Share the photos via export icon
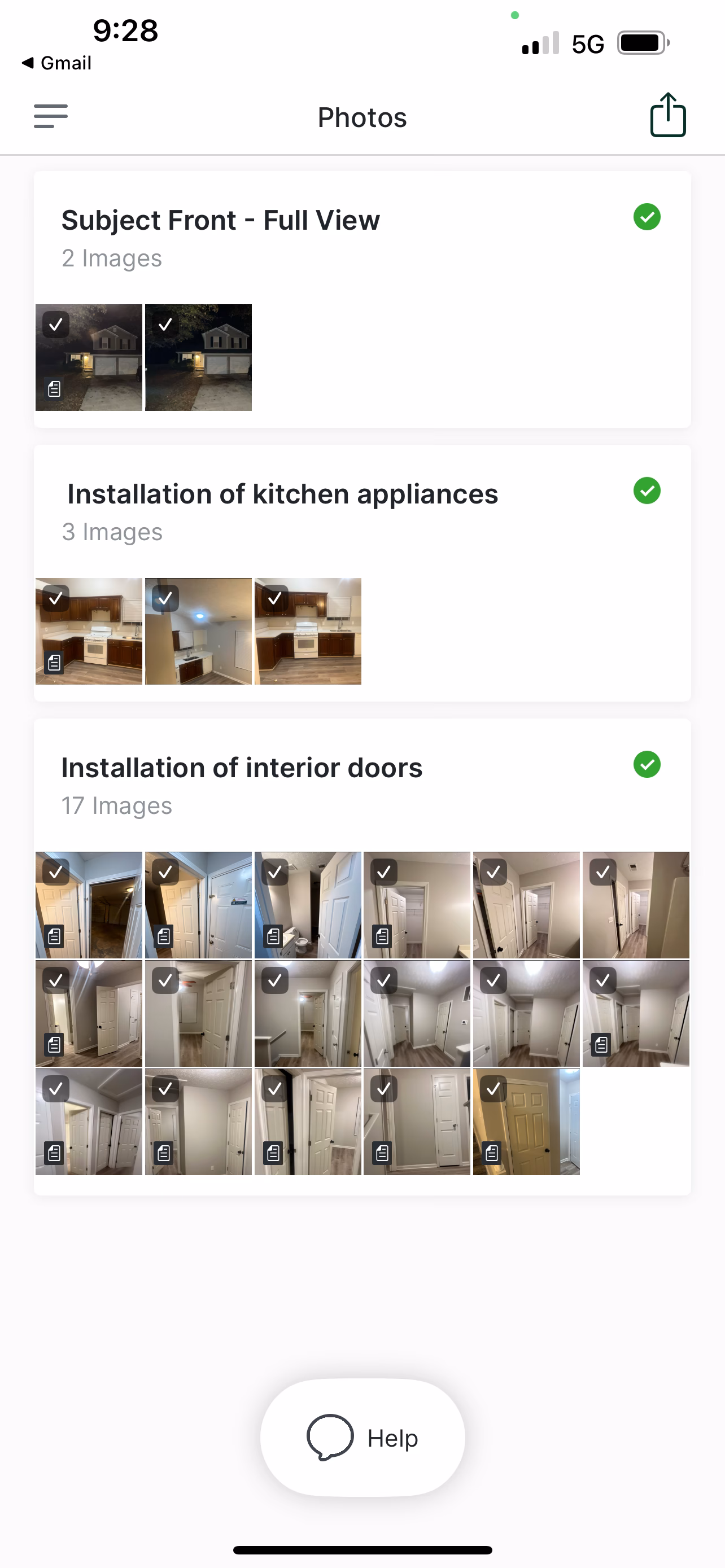Viewport: 725px width, 1568px height. pyautogui.click(x=668, y=115)
